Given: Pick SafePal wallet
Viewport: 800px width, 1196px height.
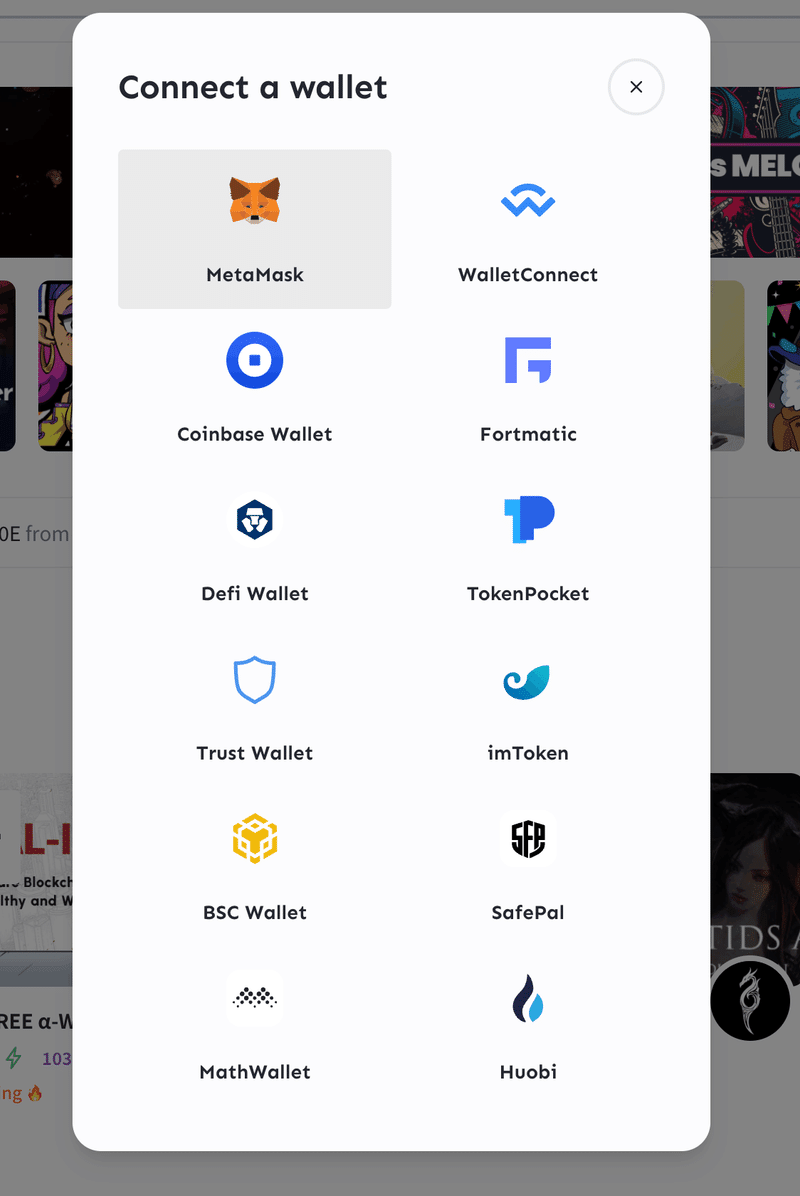Looking at the screenshot, I should [x=527, y=865].
